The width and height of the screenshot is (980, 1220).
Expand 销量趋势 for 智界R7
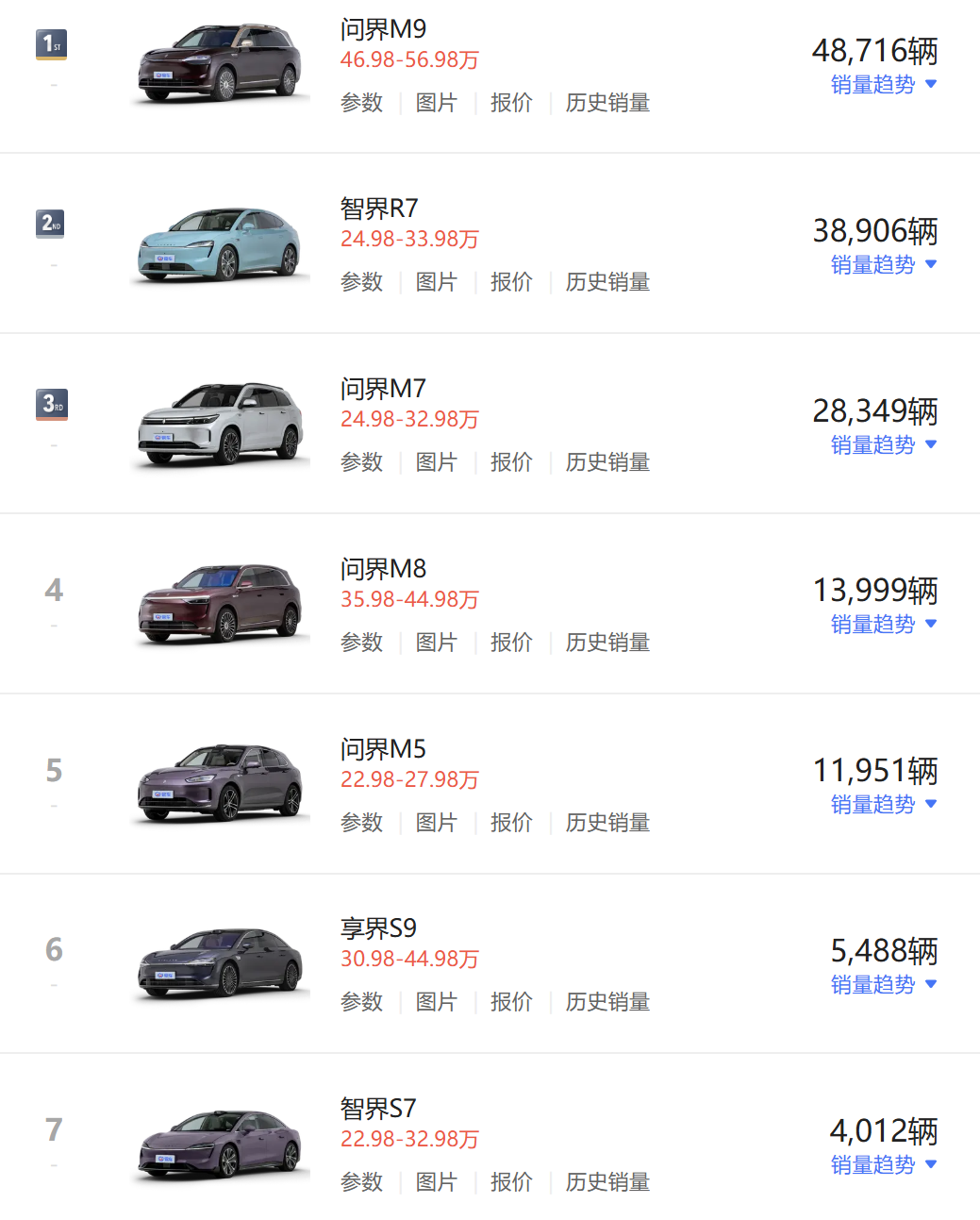tap(883, 265)
